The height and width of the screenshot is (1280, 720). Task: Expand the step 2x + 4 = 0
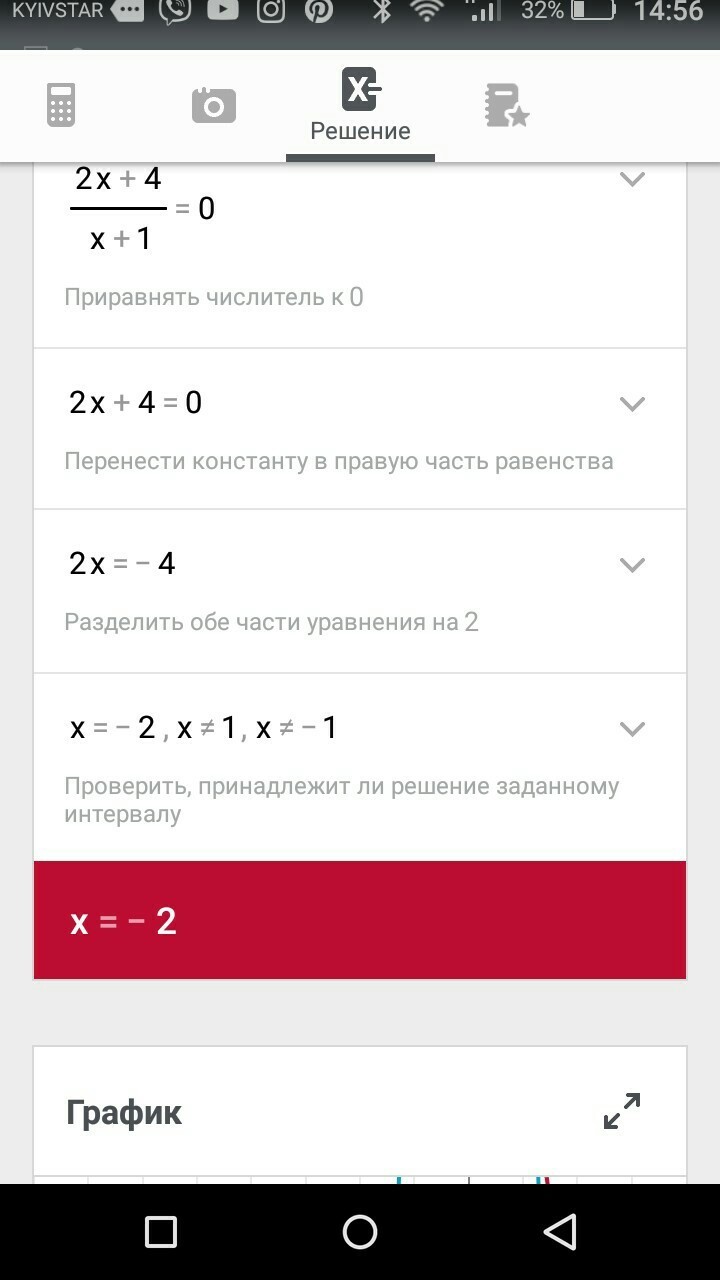point(632,404)
